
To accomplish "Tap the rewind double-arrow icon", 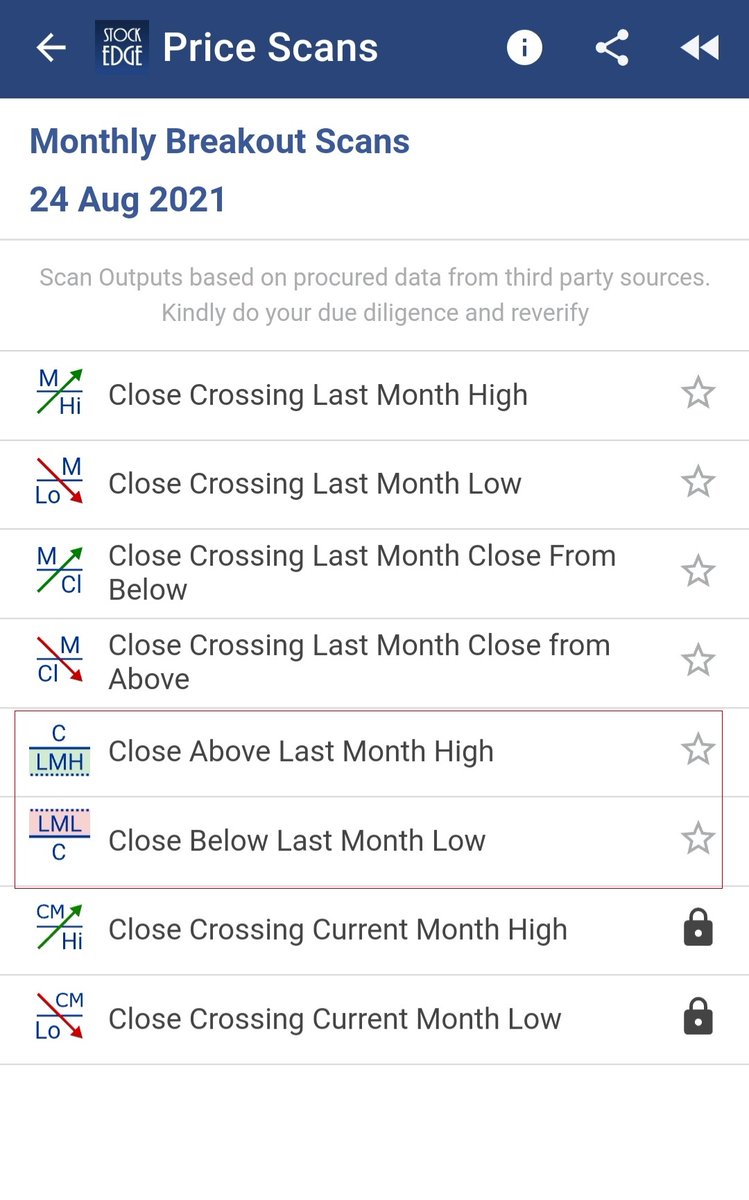I will tap(699, 48).
